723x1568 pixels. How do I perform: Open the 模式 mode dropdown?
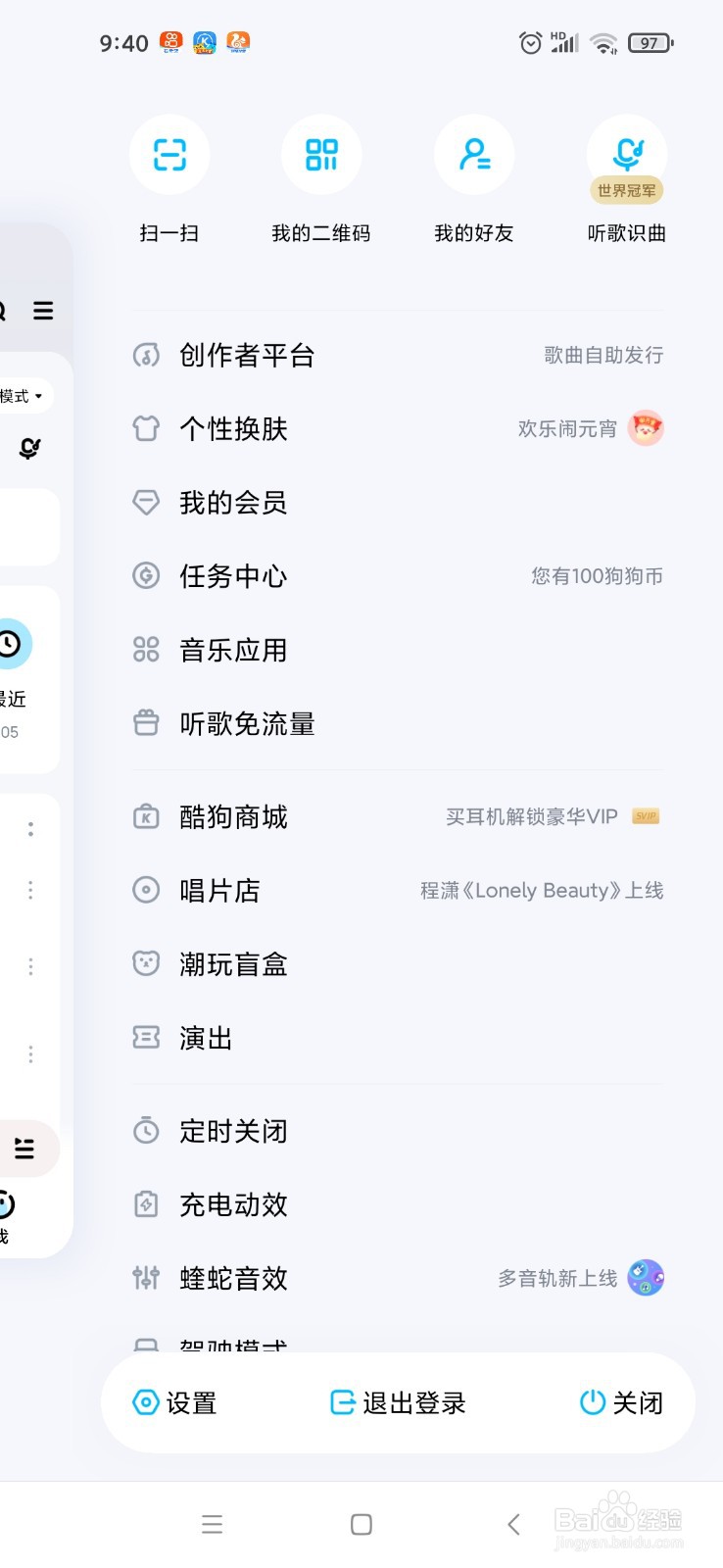20,395
